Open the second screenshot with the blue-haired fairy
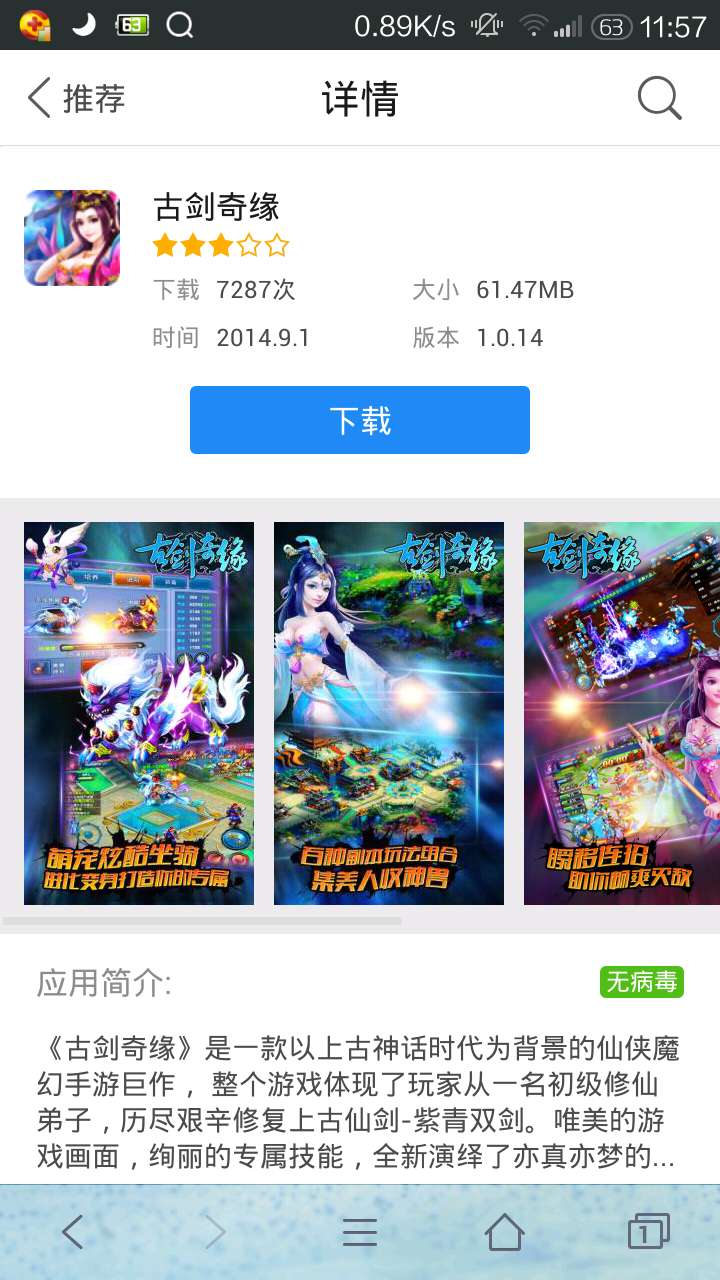The image size is (720, 1280). pos(389,713)
